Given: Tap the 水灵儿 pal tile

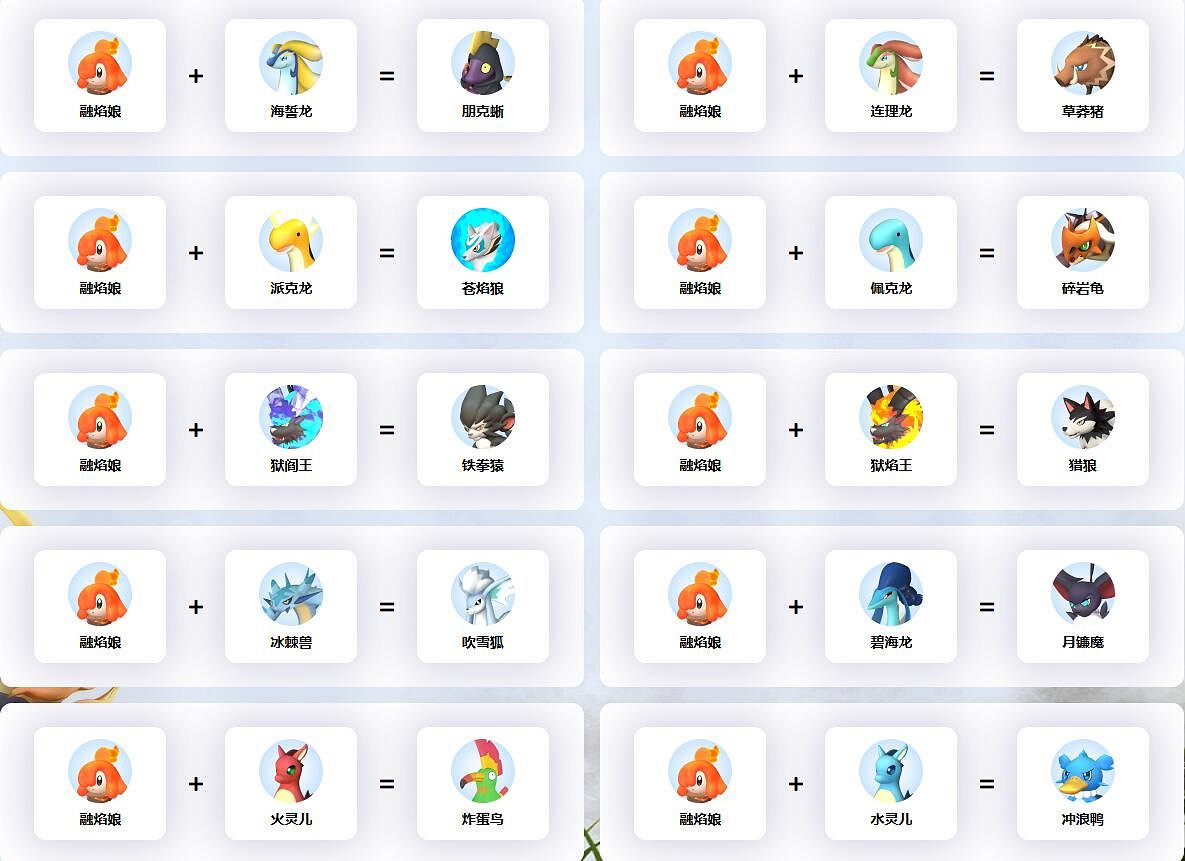Looking at the screenshot, I should coord(891,784).
